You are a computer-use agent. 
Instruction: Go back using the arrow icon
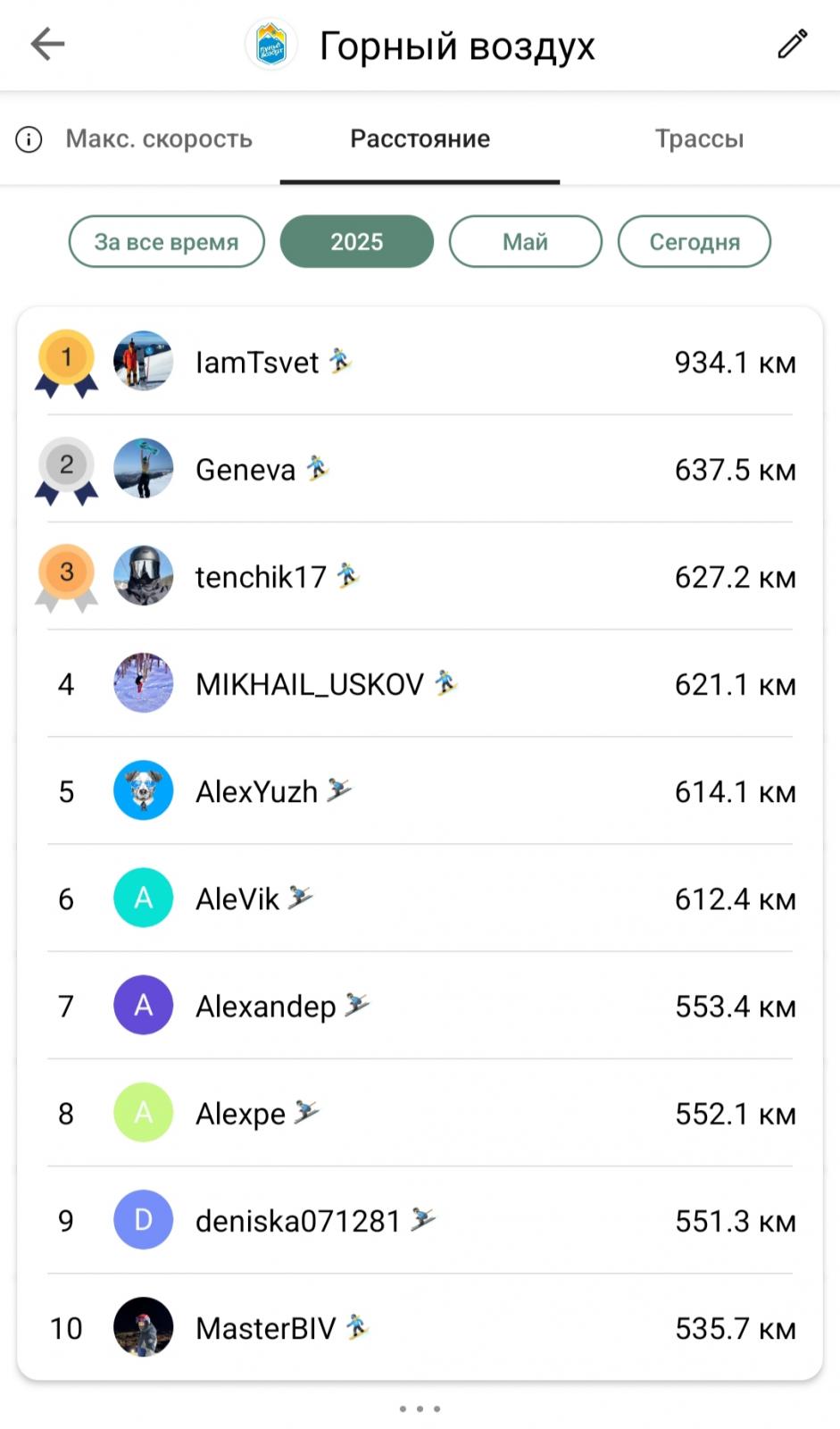tap(47, 44)
